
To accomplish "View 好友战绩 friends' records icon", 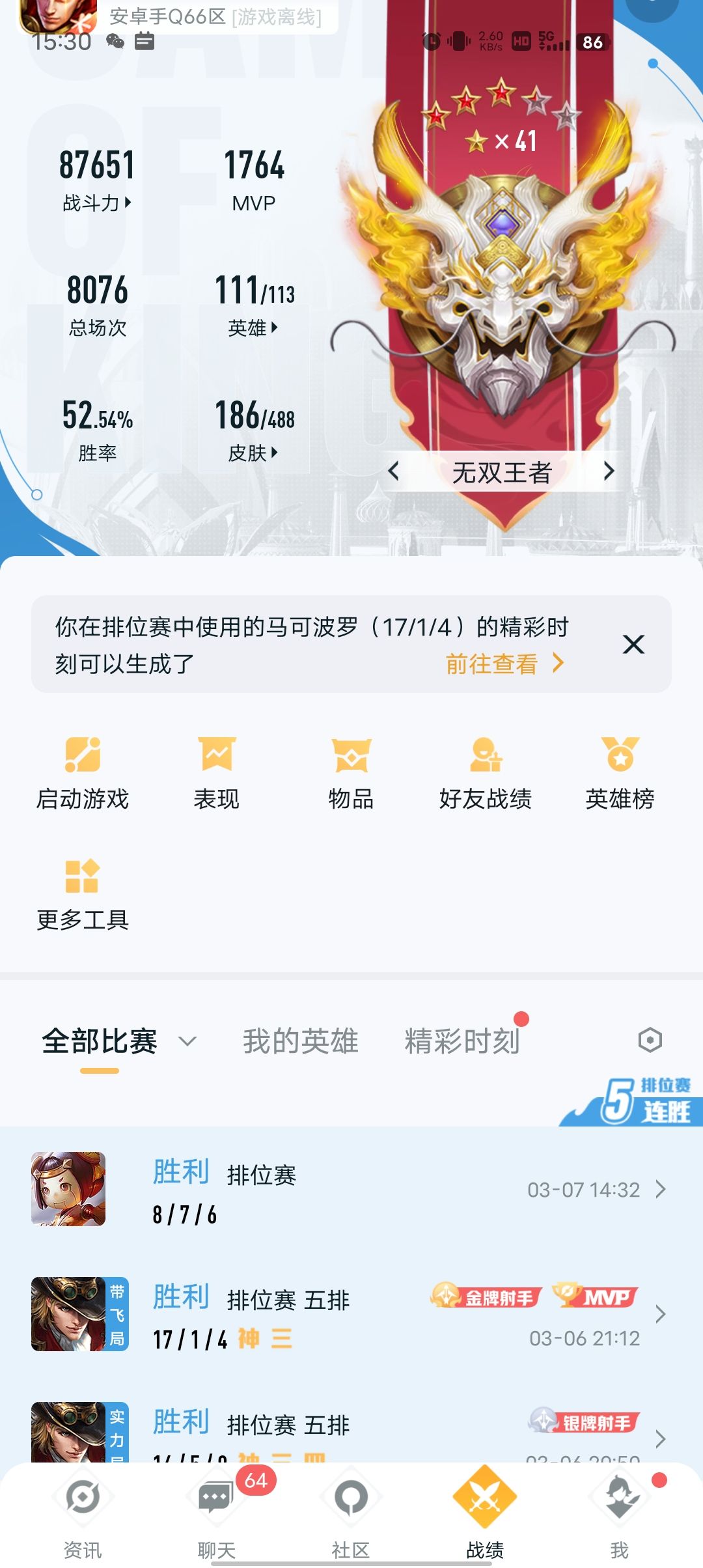I will coord(485,757).
